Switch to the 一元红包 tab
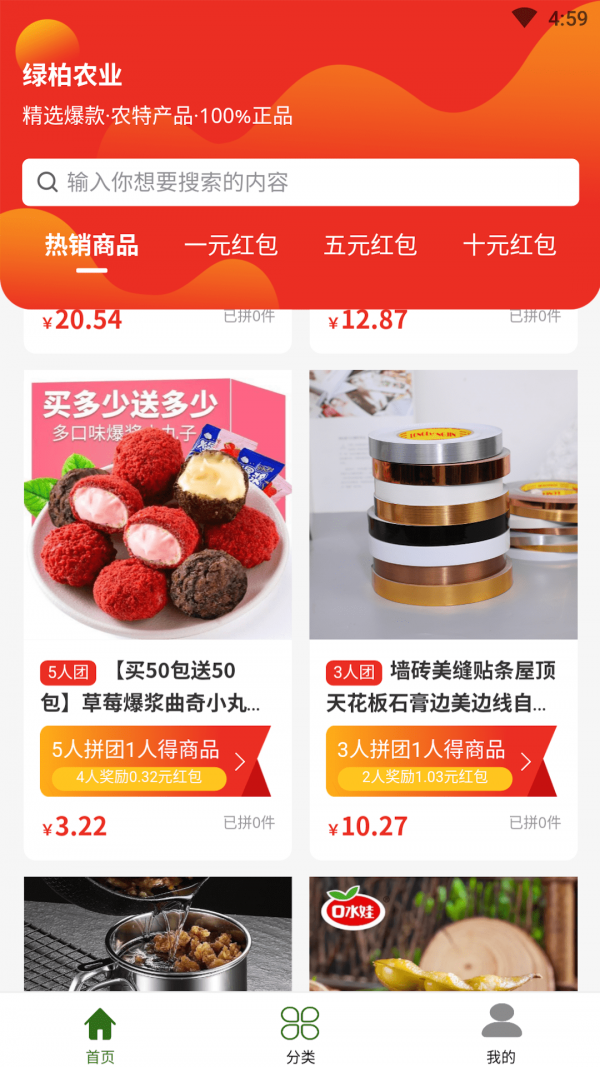 (x=231, y=245)
